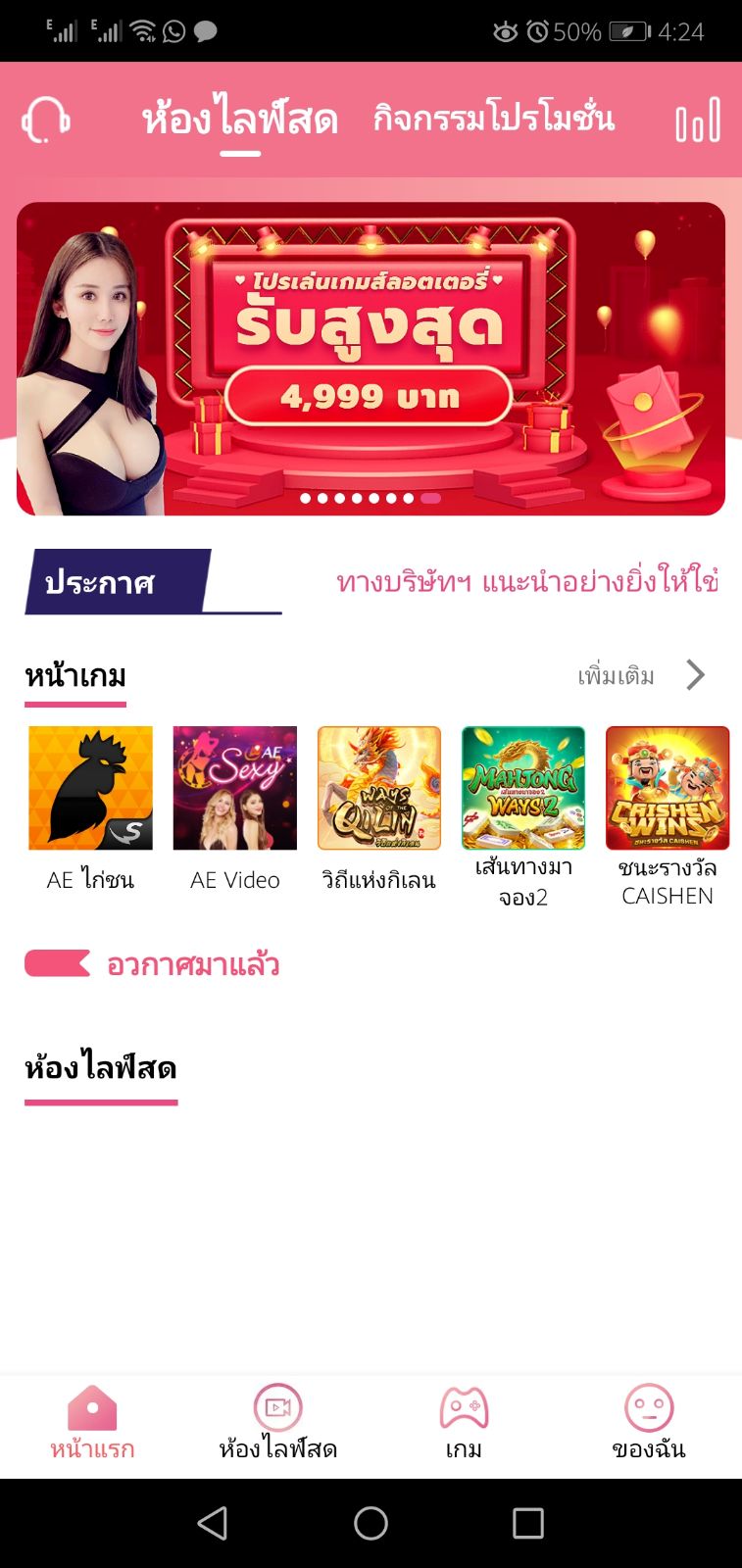This screenshot has height=1568, width=742.
Task: Open the scrolling ประกาศ announcement
Action: tap(526, 582)
